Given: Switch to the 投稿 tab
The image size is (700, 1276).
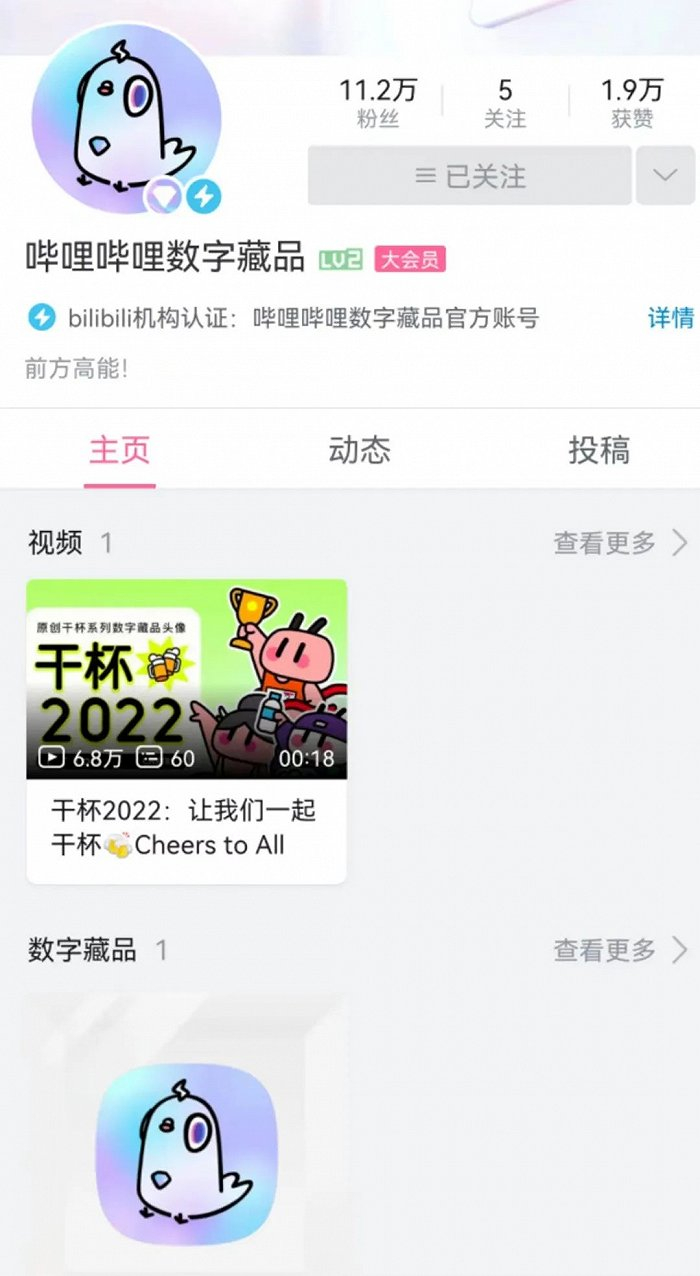Looking at the screenshot, I should 599,450.
